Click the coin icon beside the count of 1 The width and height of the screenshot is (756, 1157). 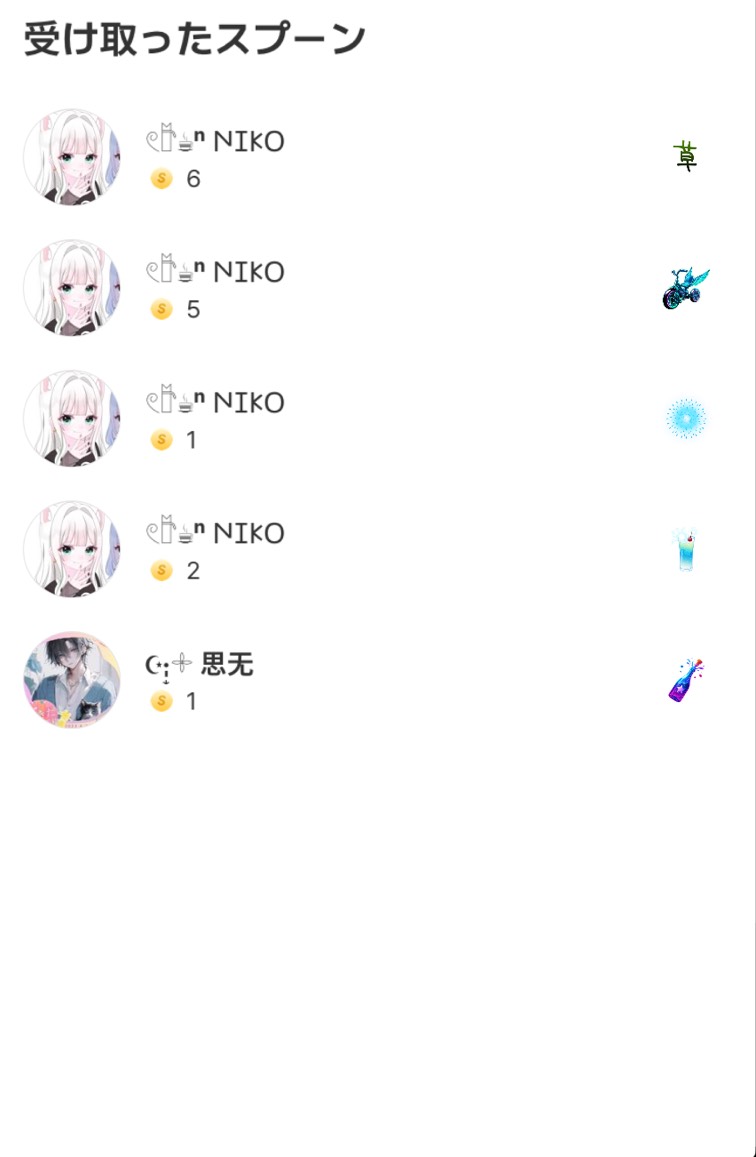pos(160,440)
